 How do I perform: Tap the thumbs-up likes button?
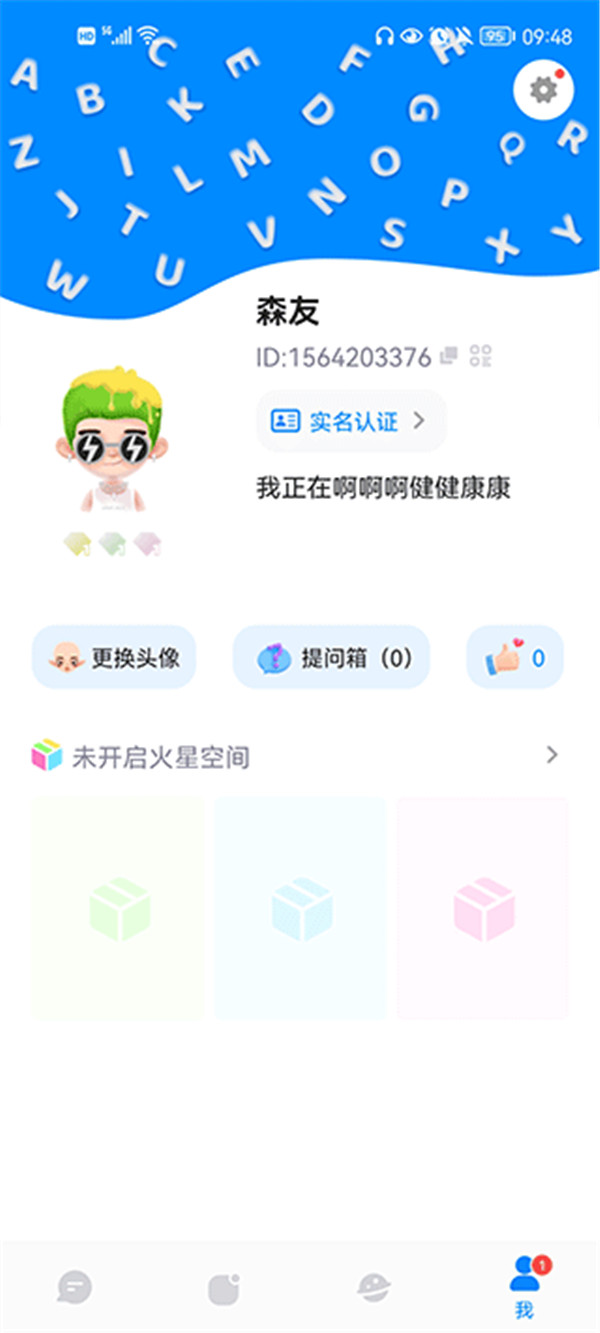(515, 658)
